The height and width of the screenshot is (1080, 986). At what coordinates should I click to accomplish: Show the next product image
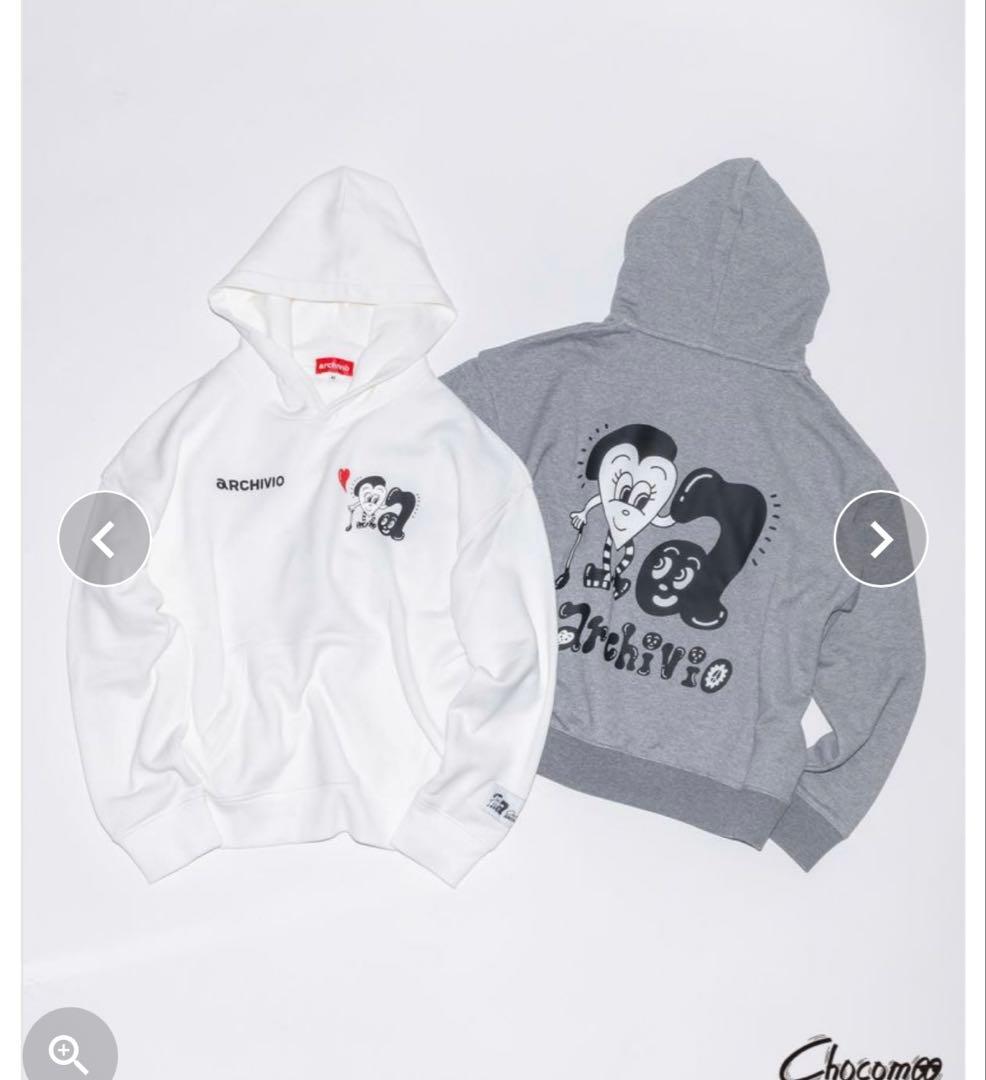pos(880,540)
